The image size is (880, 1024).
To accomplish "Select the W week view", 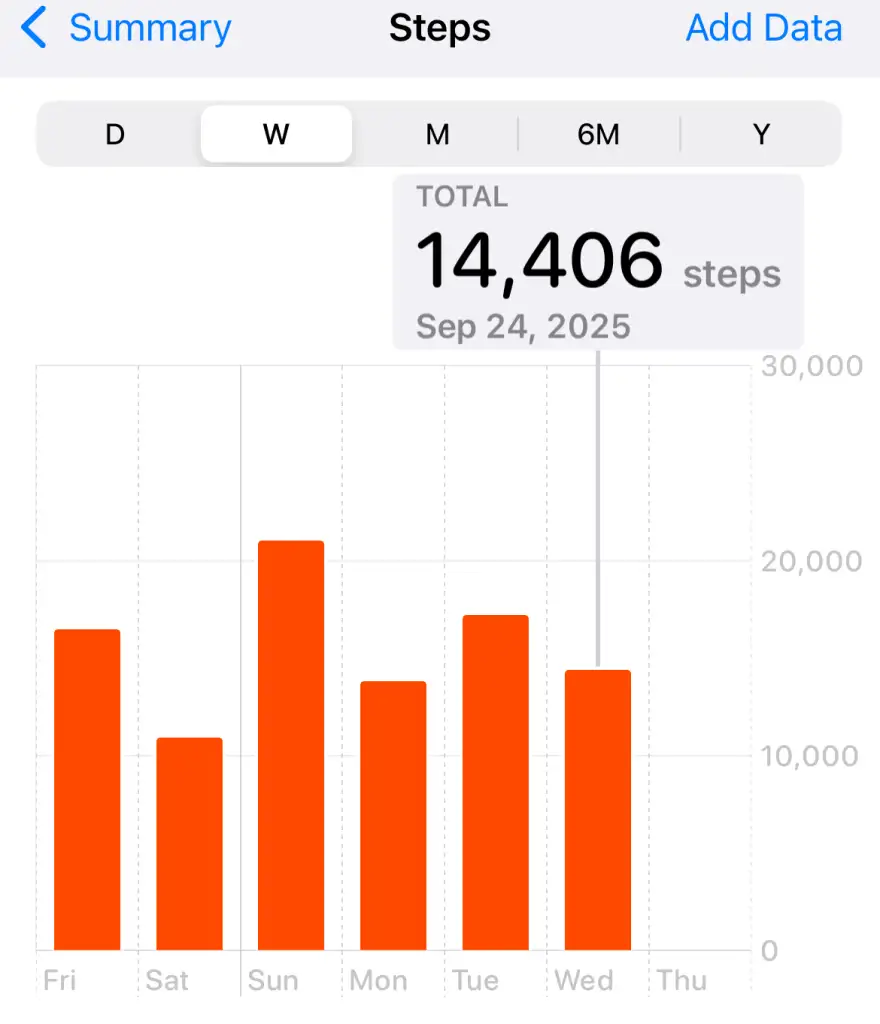I will tap(276, 134).
